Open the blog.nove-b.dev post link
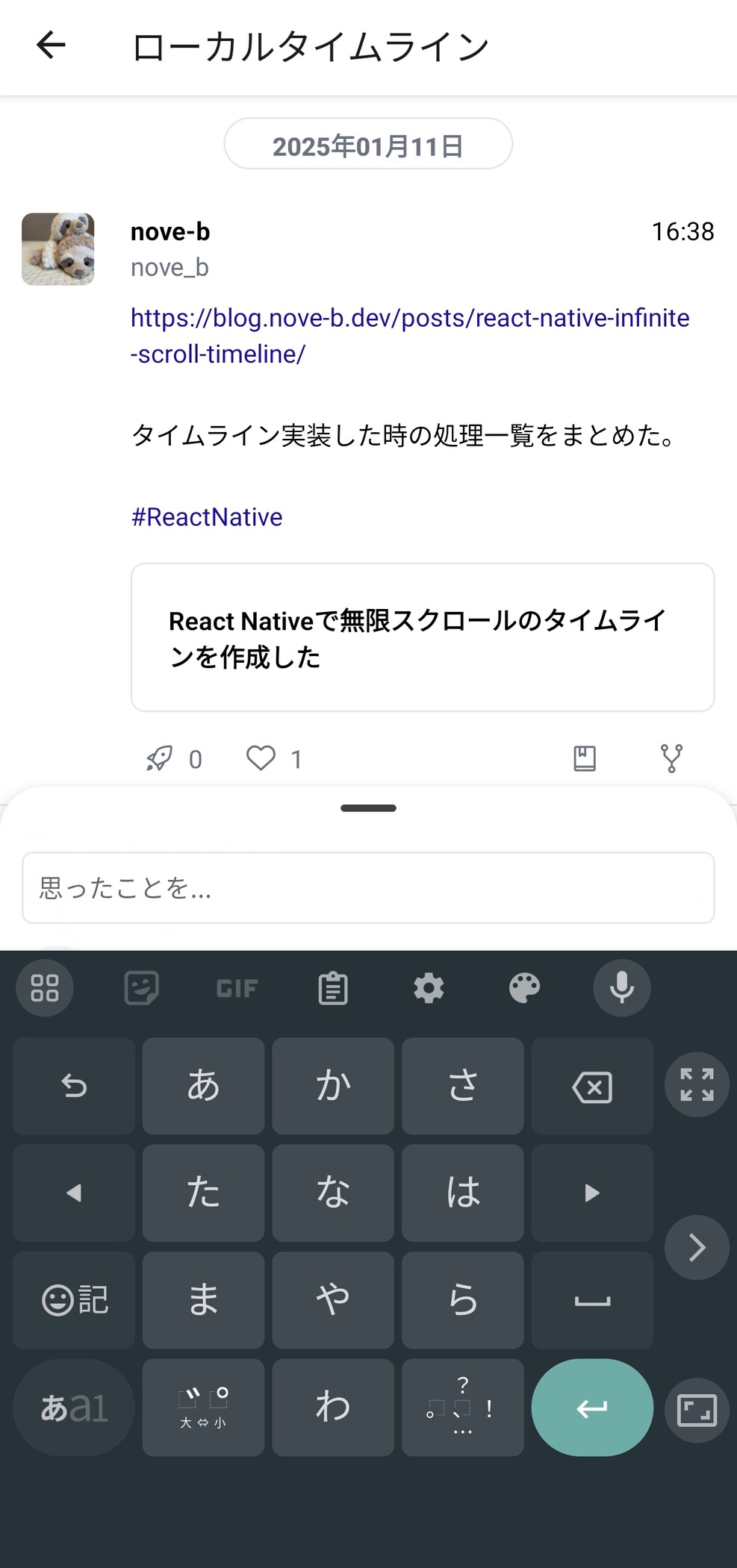The width and height of the screenshot is (737, 1568). [x=409, y=335]
